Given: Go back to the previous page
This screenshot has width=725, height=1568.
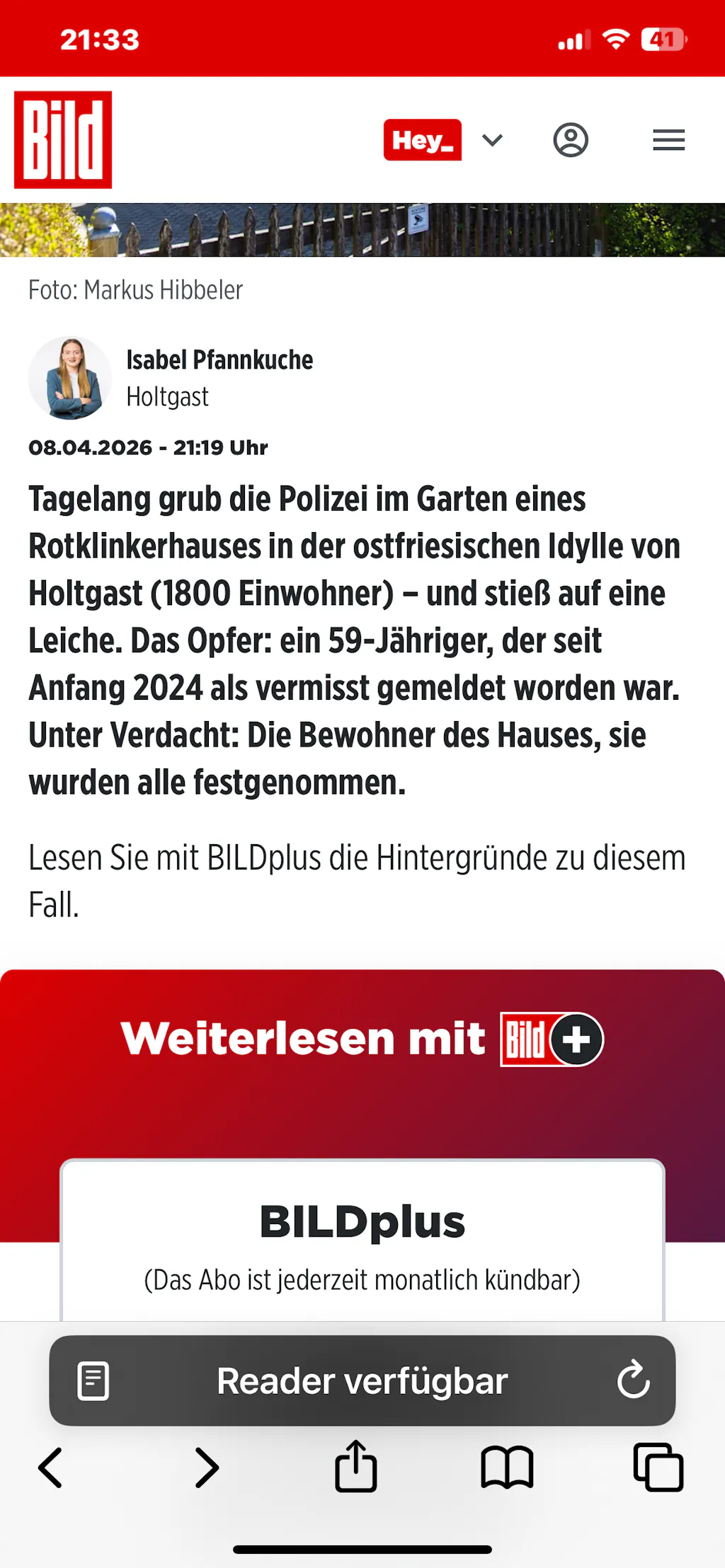Looking at the screenshot, I should coord(50,1468).
